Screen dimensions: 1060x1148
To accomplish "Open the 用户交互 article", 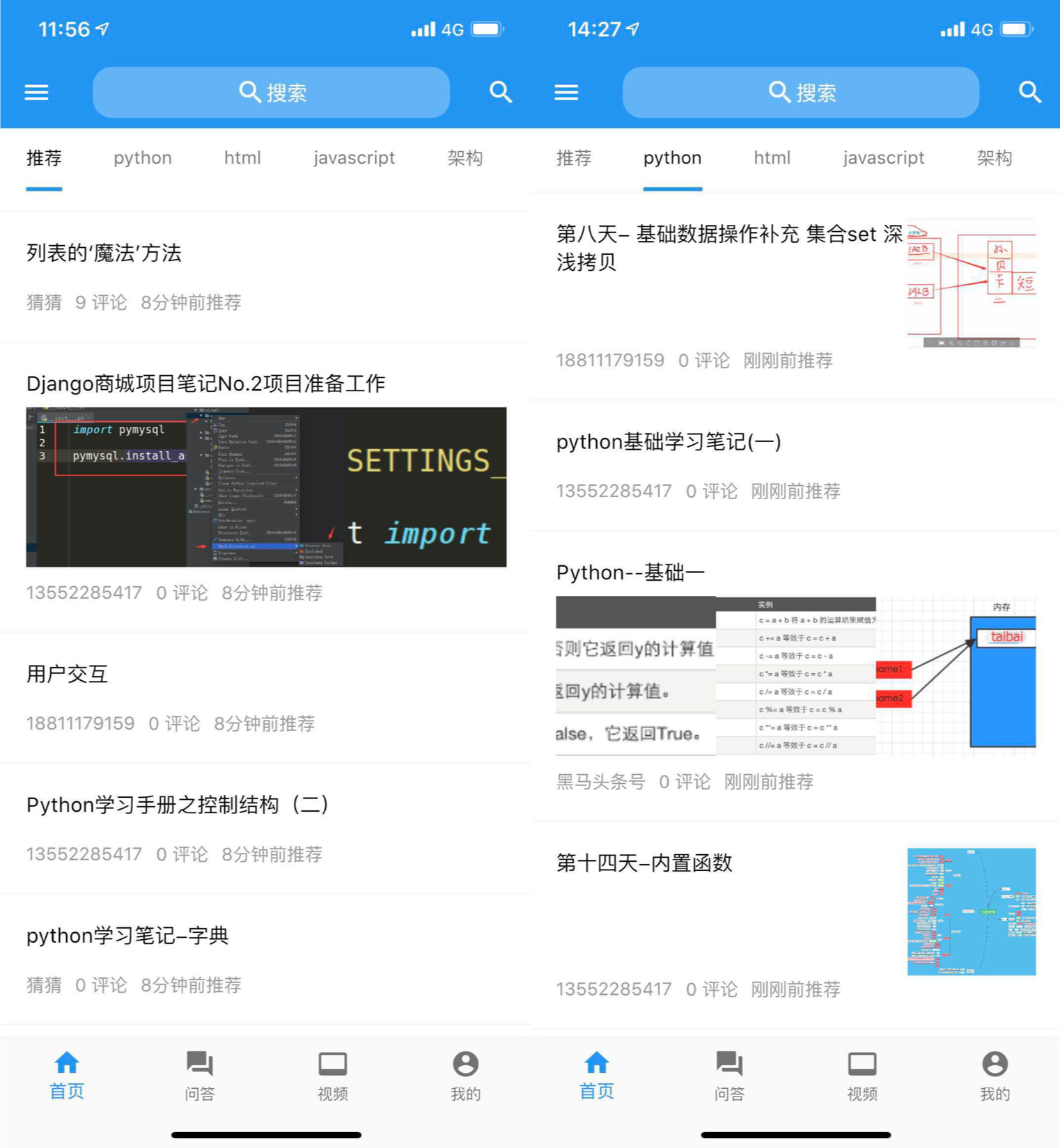I will (67, 674).
